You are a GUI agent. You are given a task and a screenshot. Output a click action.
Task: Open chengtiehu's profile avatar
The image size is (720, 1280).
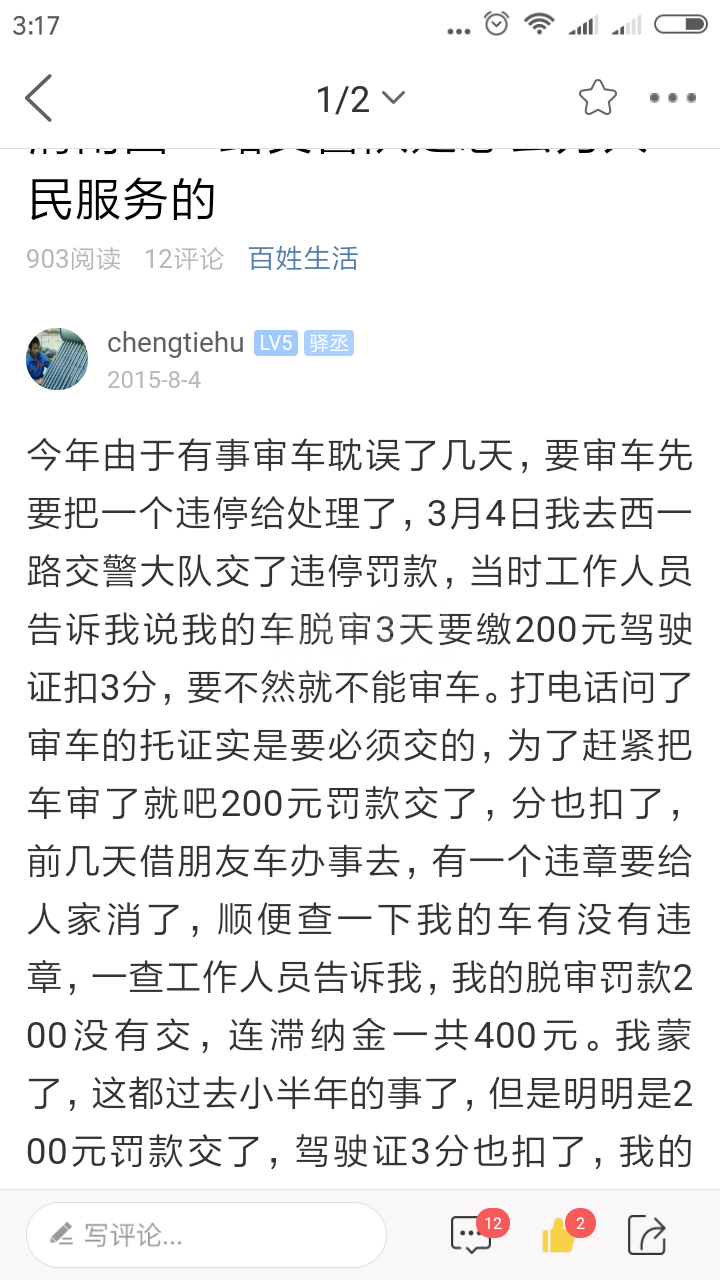coord(57,358)
